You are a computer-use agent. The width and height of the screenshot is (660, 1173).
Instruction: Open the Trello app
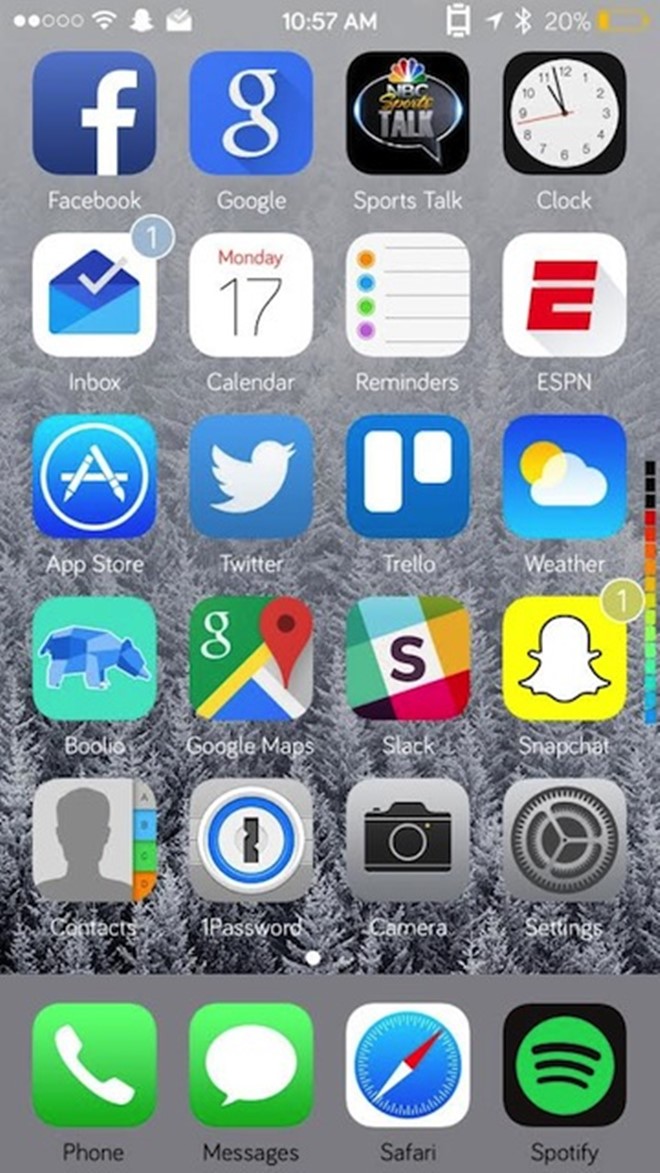coord(408,477)
